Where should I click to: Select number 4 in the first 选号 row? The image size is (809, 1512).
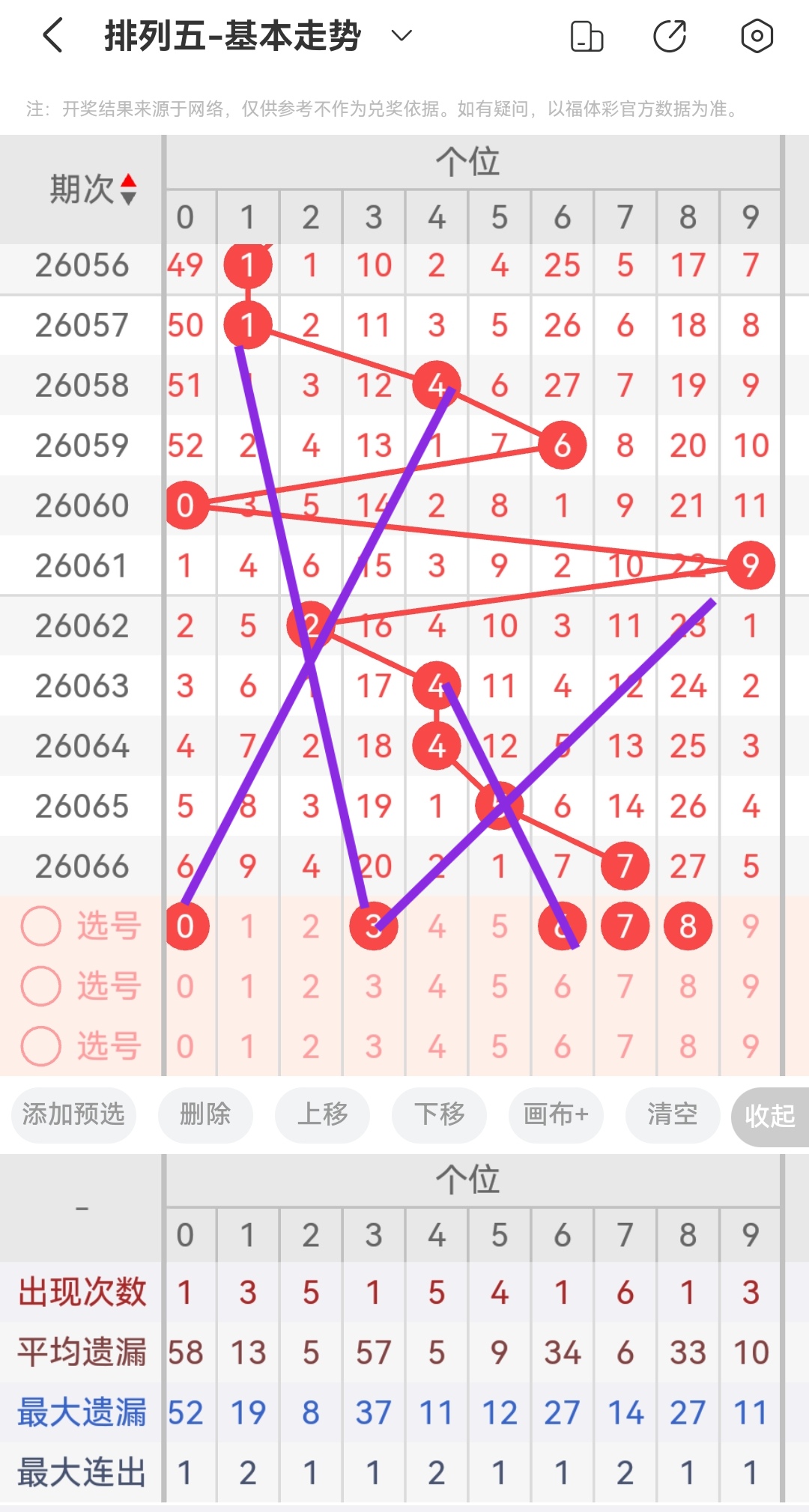[x=436, y=926]
